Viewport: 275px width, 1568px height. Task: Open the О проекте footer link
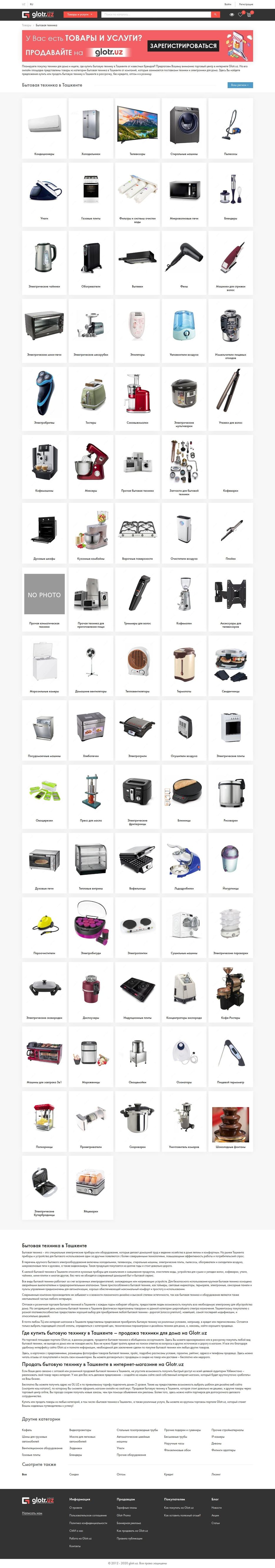pyautogui.click(x=76, y=1507)
